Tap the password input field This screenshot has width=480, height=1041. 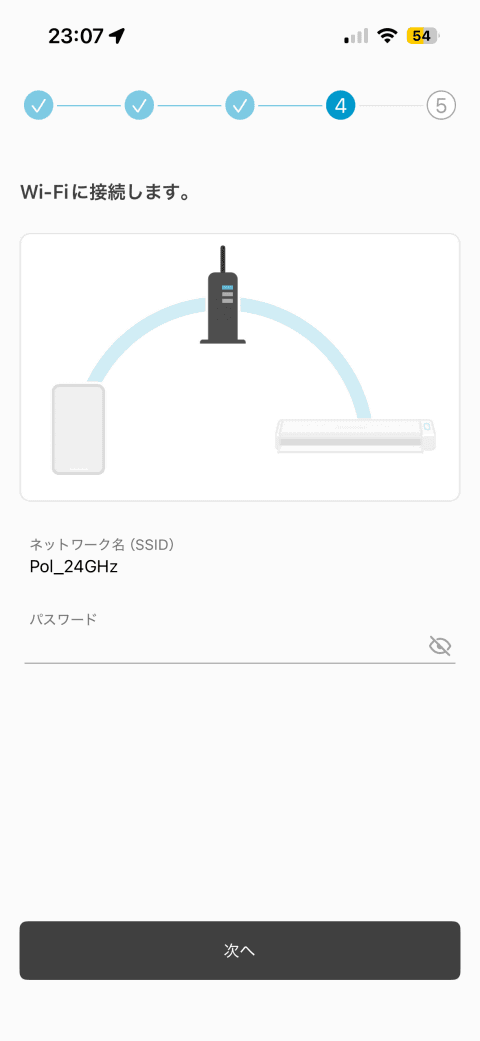click(x=226, y=645)
